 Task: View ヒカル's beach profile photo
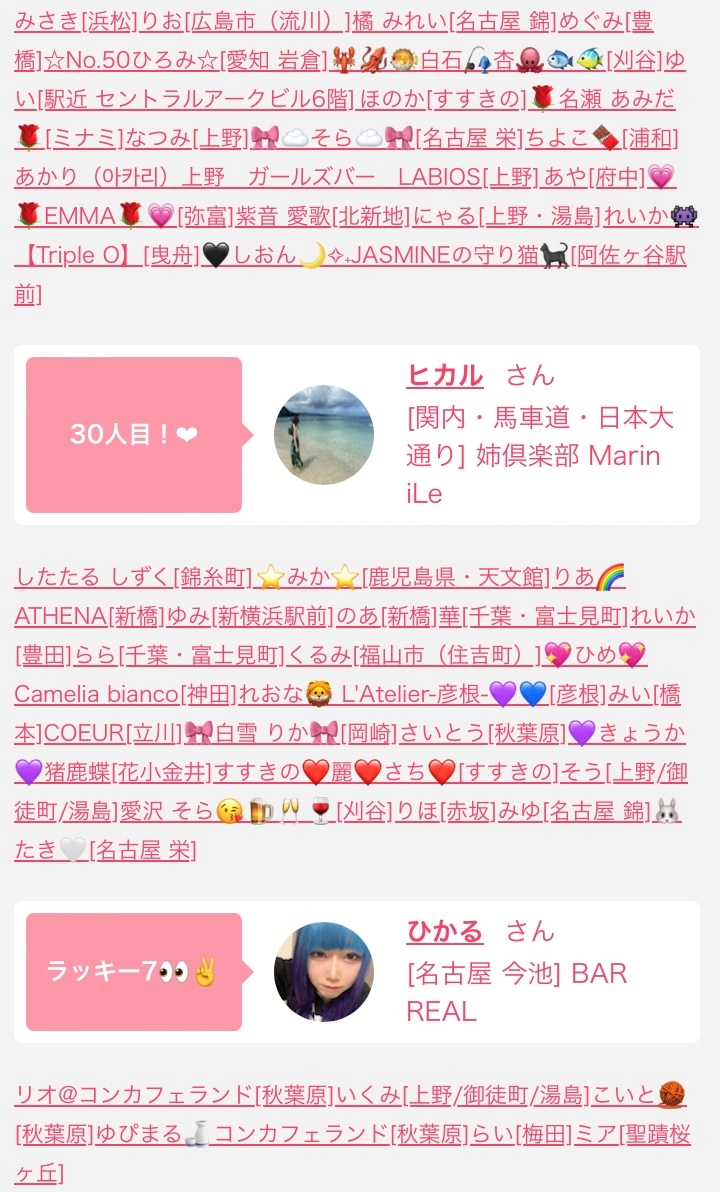[324, 435]
